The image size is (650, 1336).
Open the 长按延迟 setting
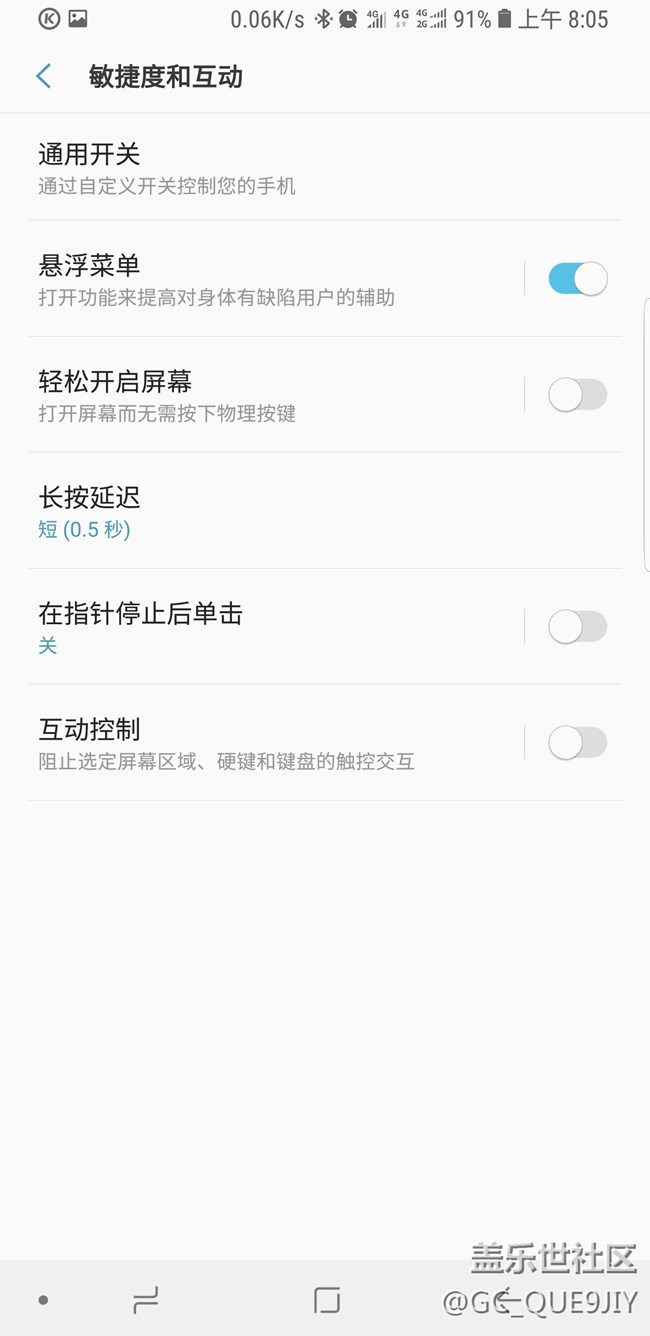pyautogui.click(x=300, y=511)
